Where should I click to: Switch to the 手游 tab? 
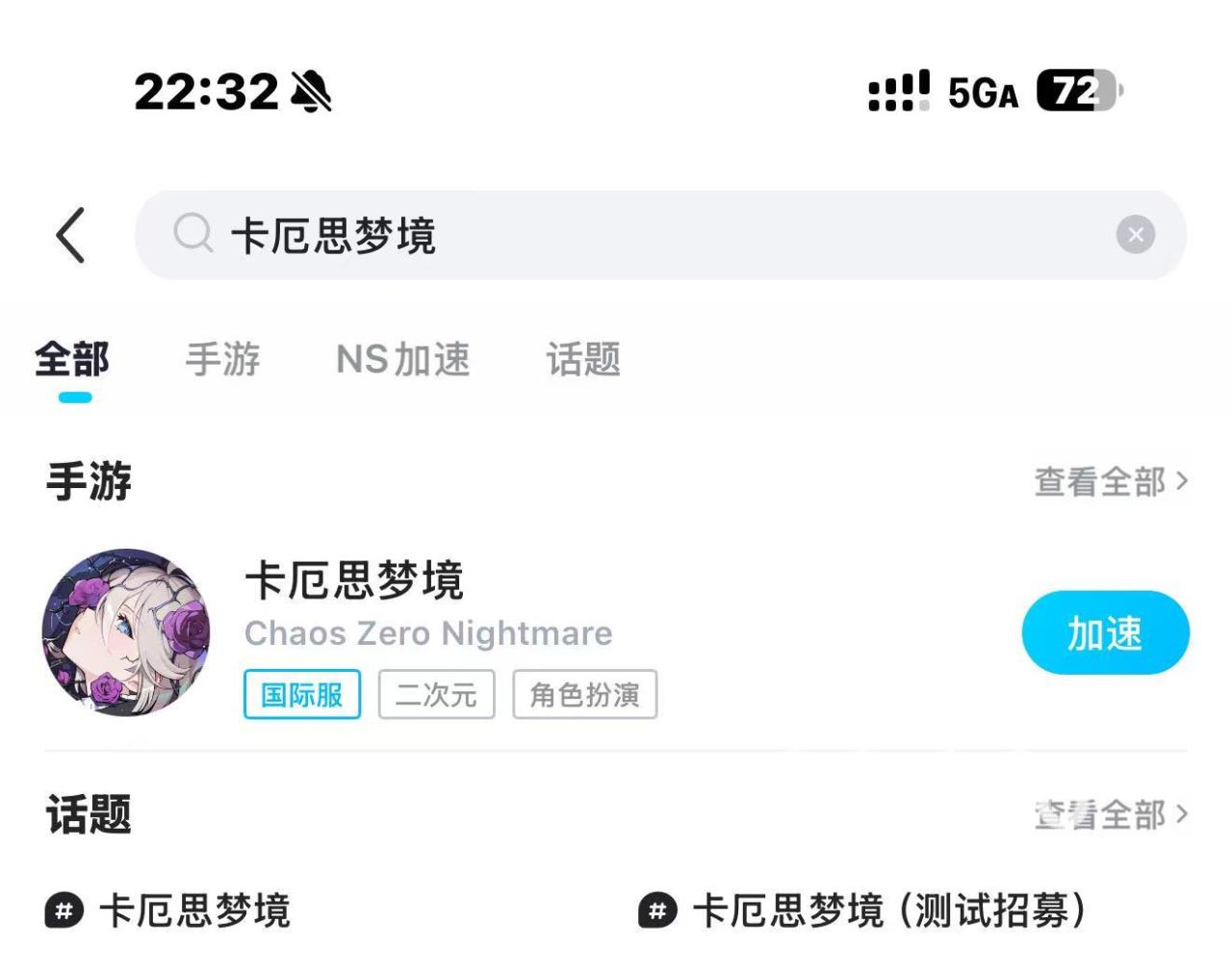pyautogui.click(x=222, y=361)
